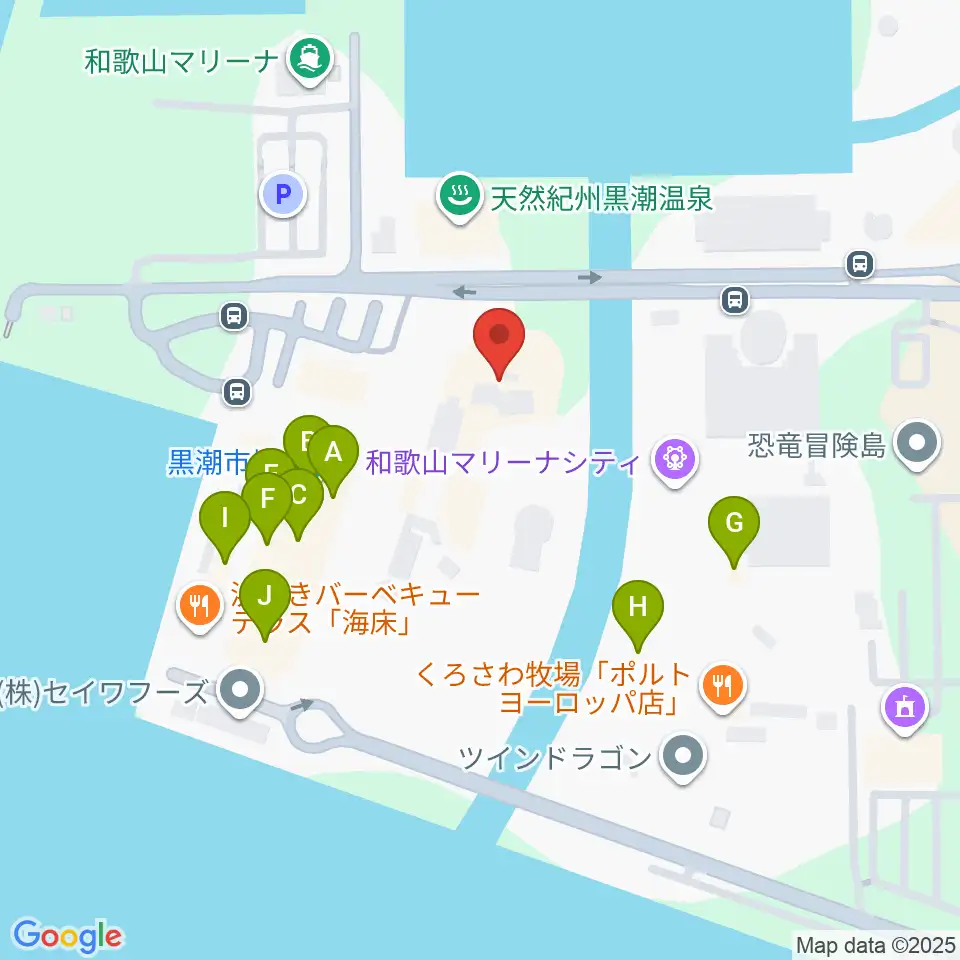This screenshot has width=960, height=960.
Task: Tap the red location pin
Action: coord(499,343)
